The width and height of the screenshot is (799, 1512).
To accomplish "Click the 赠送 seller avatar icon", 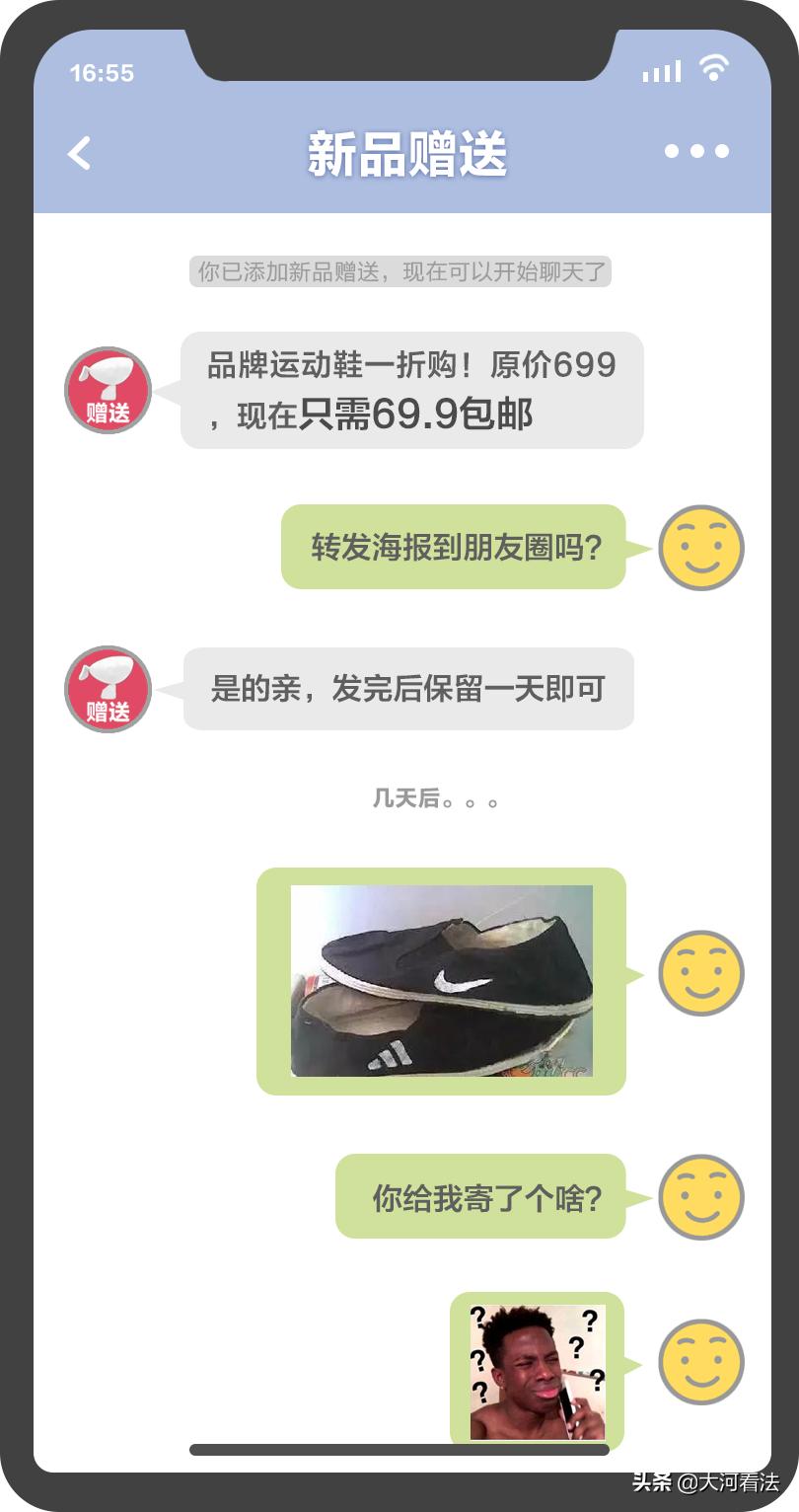I will coord(107,391).
